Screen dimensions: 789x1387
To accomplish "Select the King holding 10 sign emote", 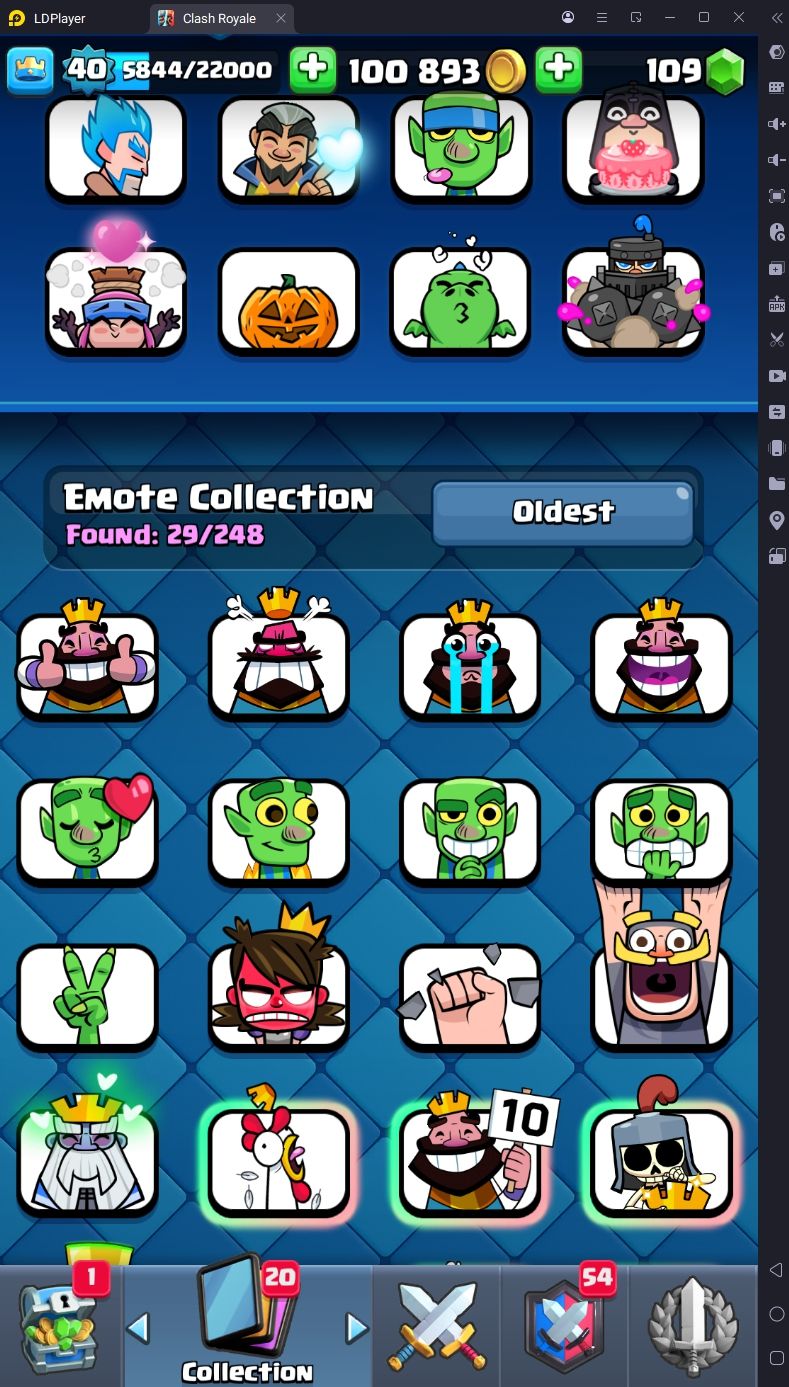I will tap(470, 1162).
